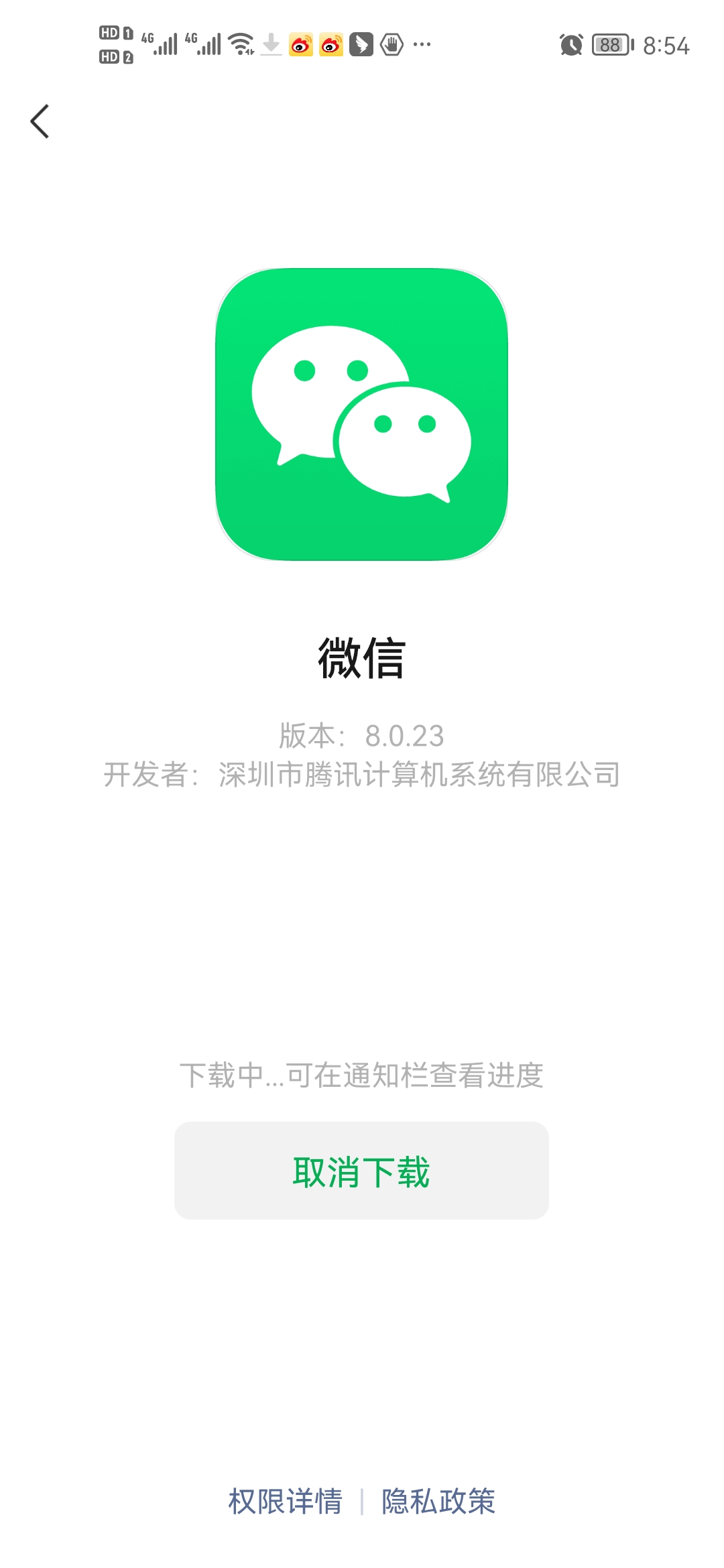Open the 隐私政策 privacy policy link
Viewport: 724px width, 1568px height.
(438, 1501)
